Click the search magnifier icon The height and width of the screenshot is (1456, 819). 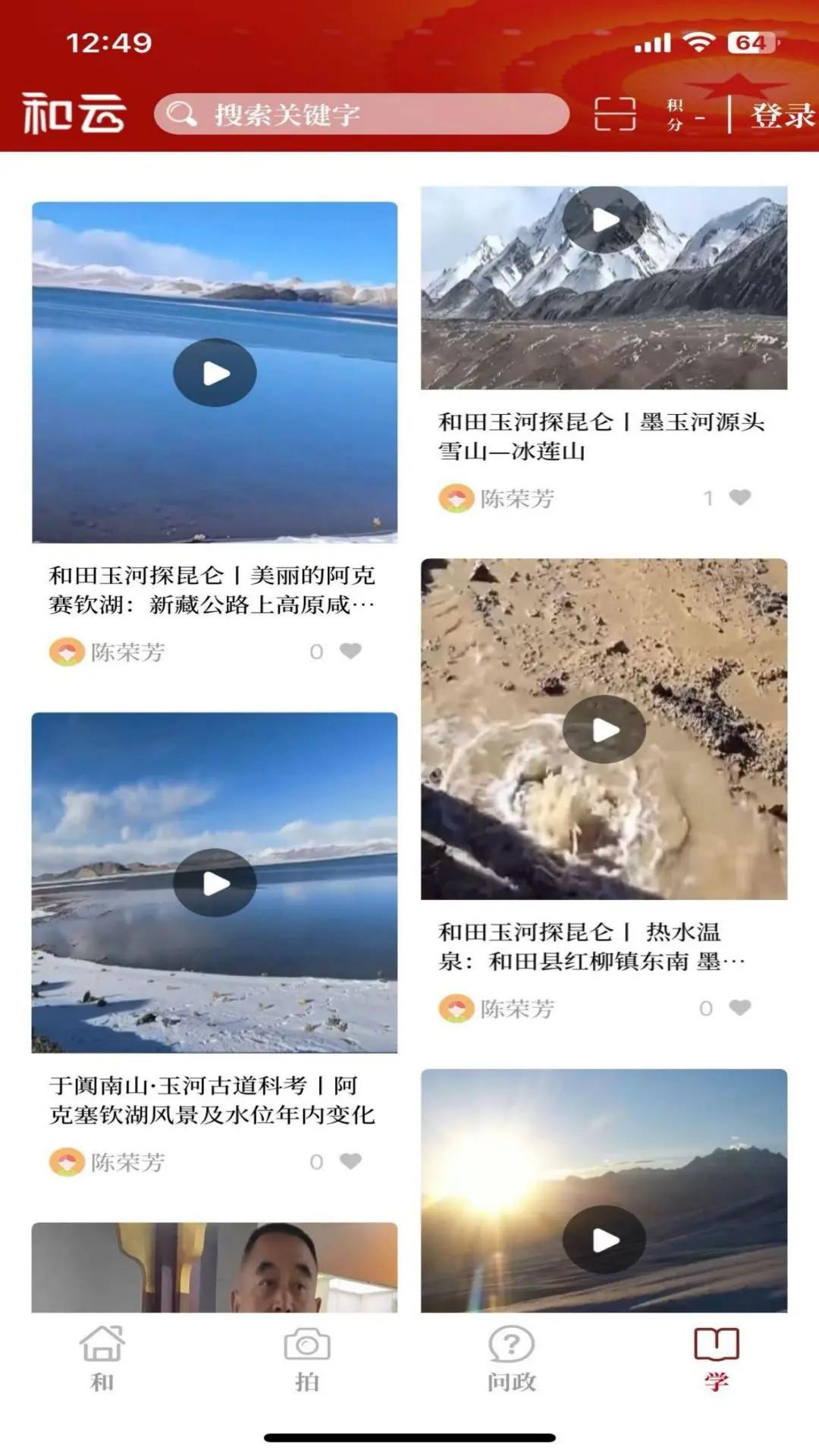click(x=180, y=115)
